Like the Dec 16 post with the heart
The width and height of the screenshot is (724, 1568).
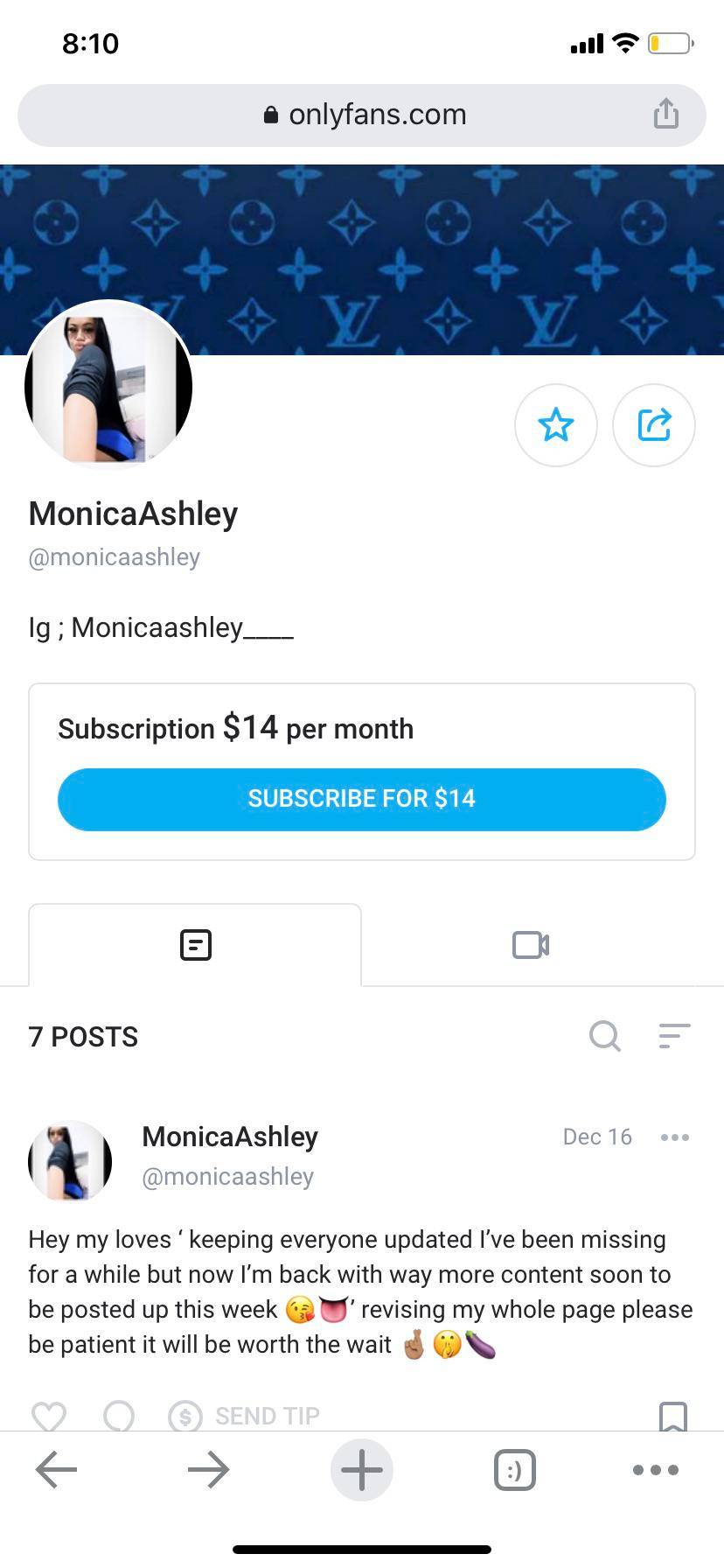pyautogui.click(x=50, y=1415)
